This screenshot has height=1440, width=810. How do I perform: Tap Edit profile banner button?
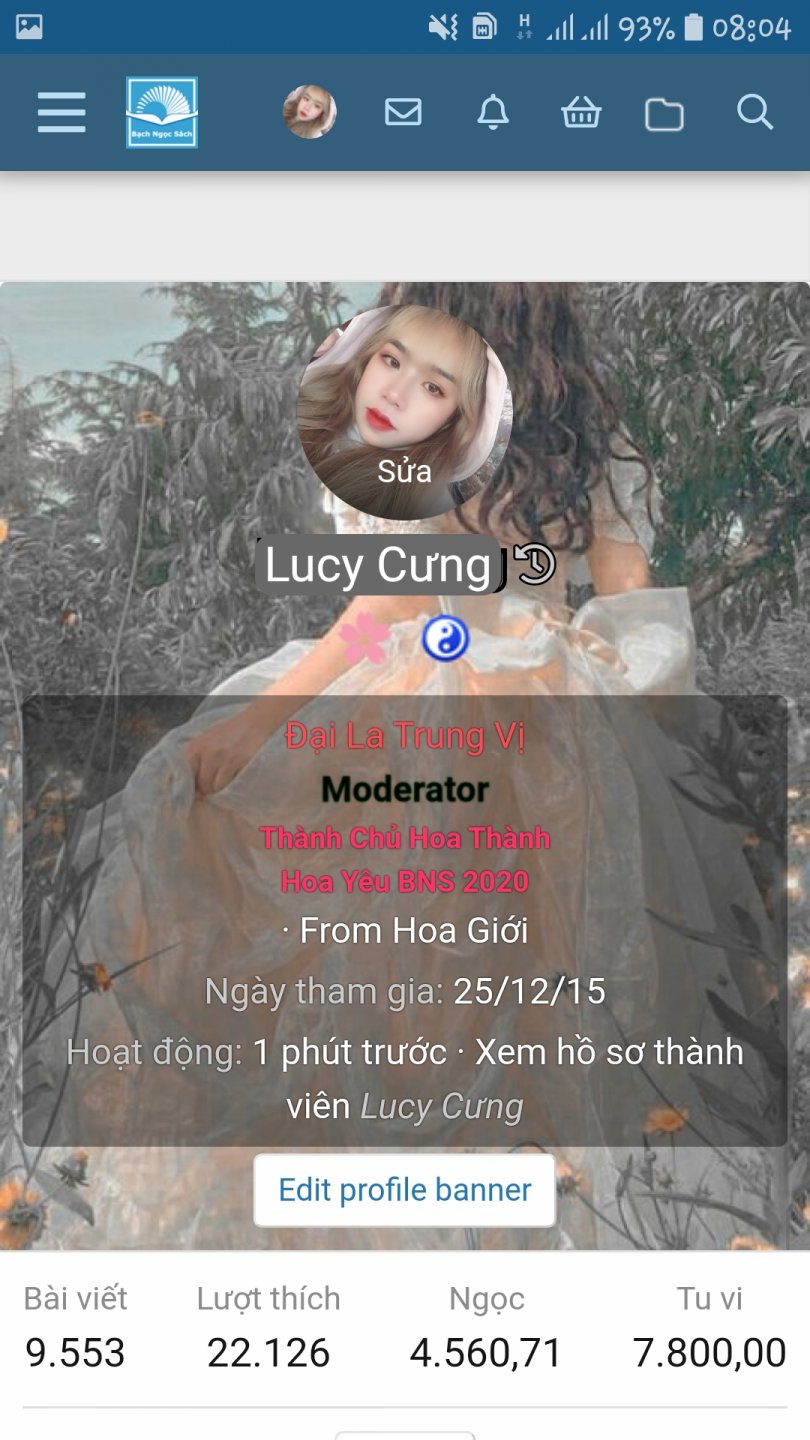coord(404,1190)
